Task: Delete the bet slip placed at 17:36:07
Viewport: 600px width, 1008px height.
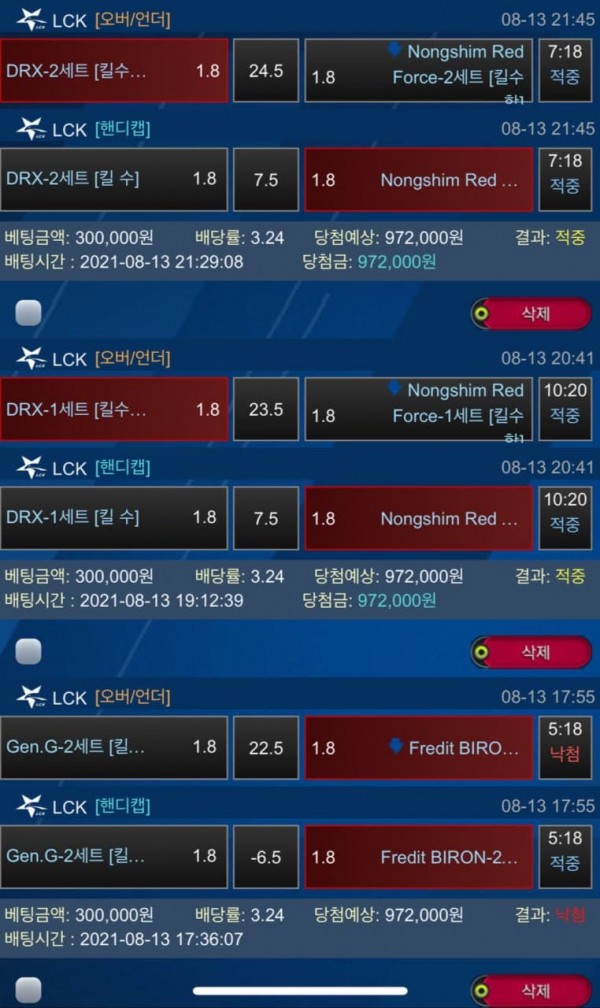Action: (x=531, y=990)
